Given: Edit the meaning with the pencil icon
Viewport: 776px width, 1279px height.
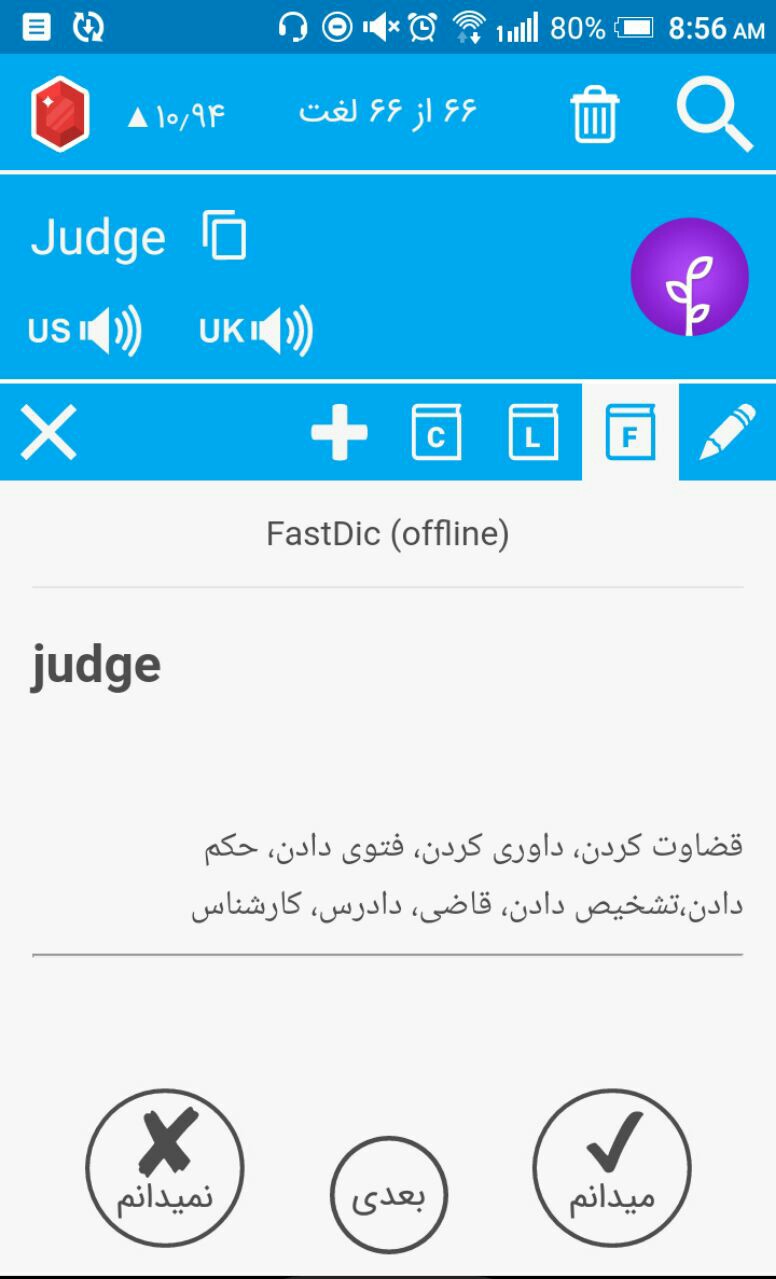Looking at the screenshot, I should [727, 433].
